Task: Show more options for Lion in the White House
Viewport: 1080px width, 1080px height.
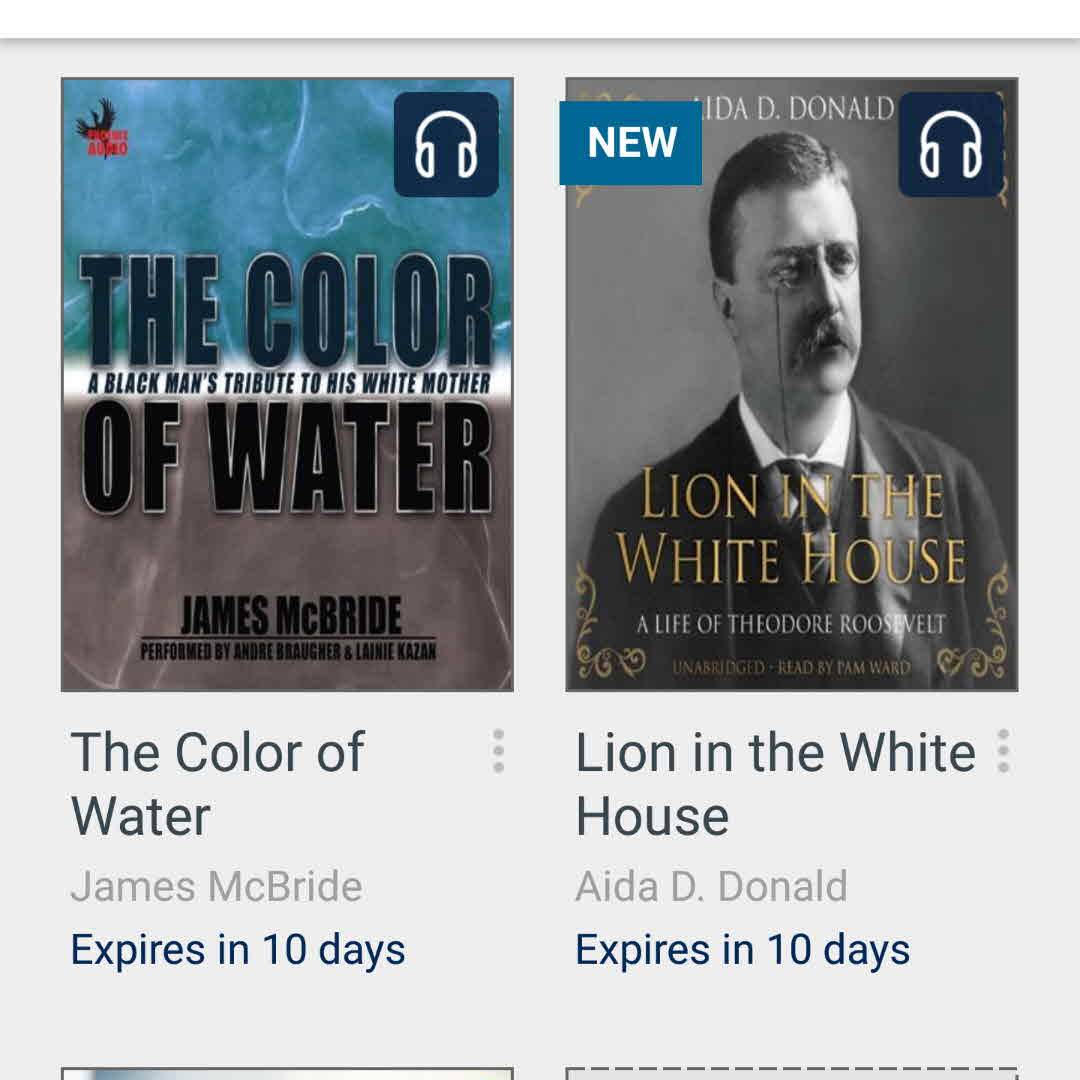Action: pyautogui.click(x=1003, y=751)
